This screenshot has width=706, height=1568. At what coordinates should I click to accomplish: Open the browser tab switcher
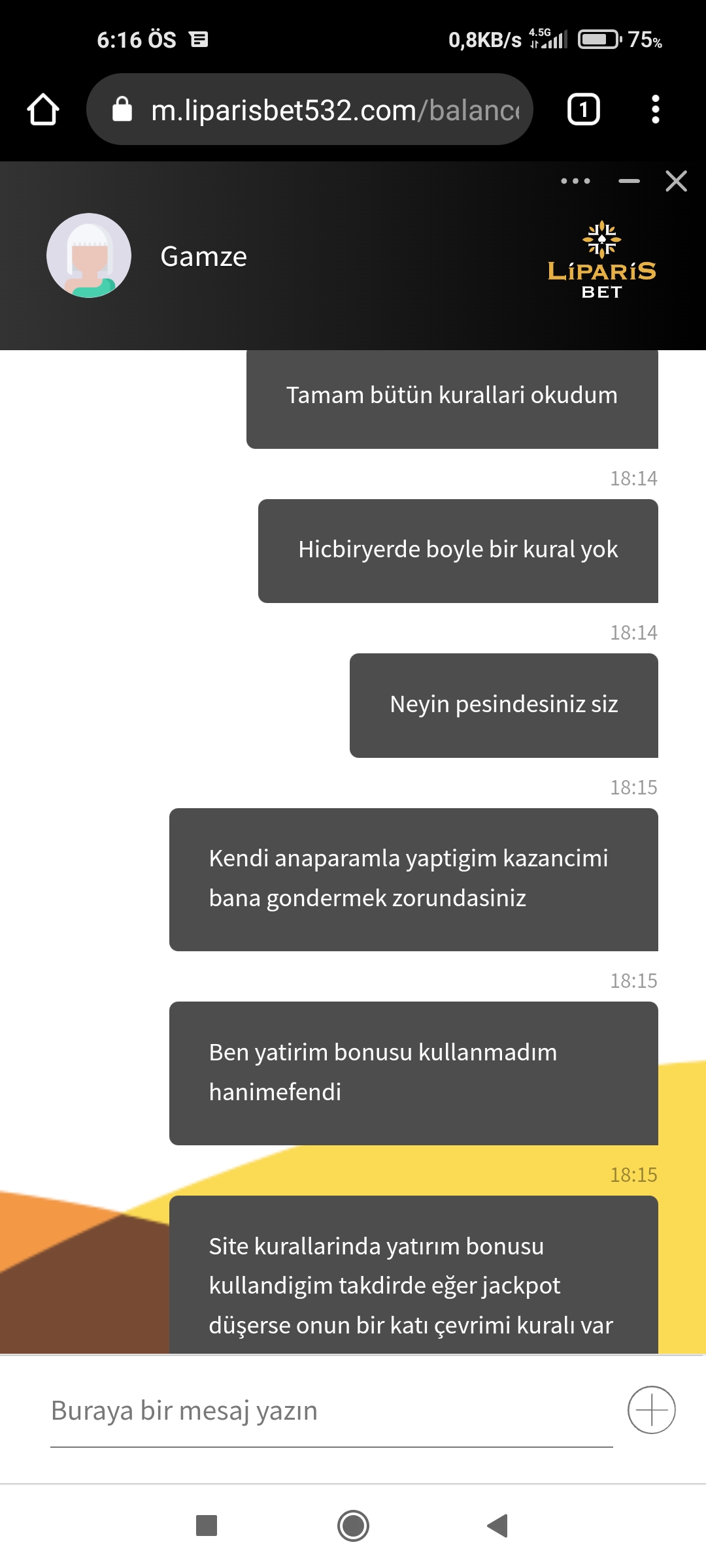tap(584, 109)
